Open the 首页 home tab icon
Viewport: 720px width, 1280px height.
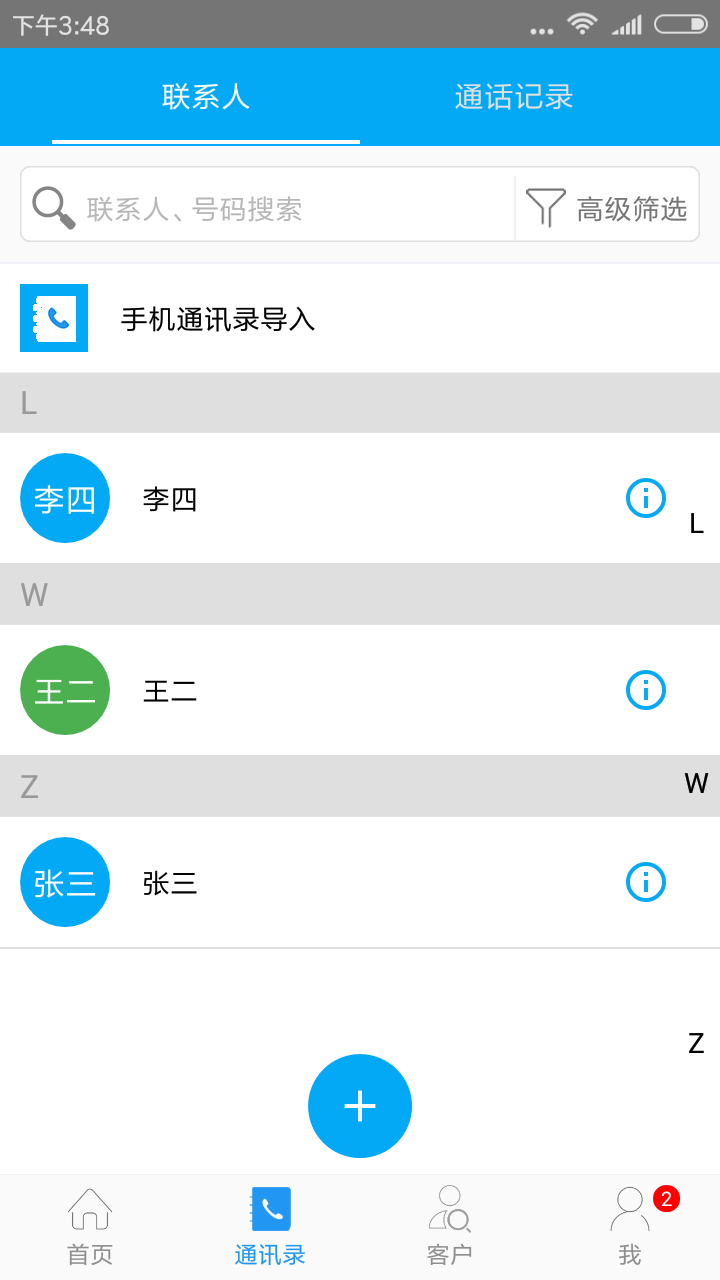(x=90, y=1224)
